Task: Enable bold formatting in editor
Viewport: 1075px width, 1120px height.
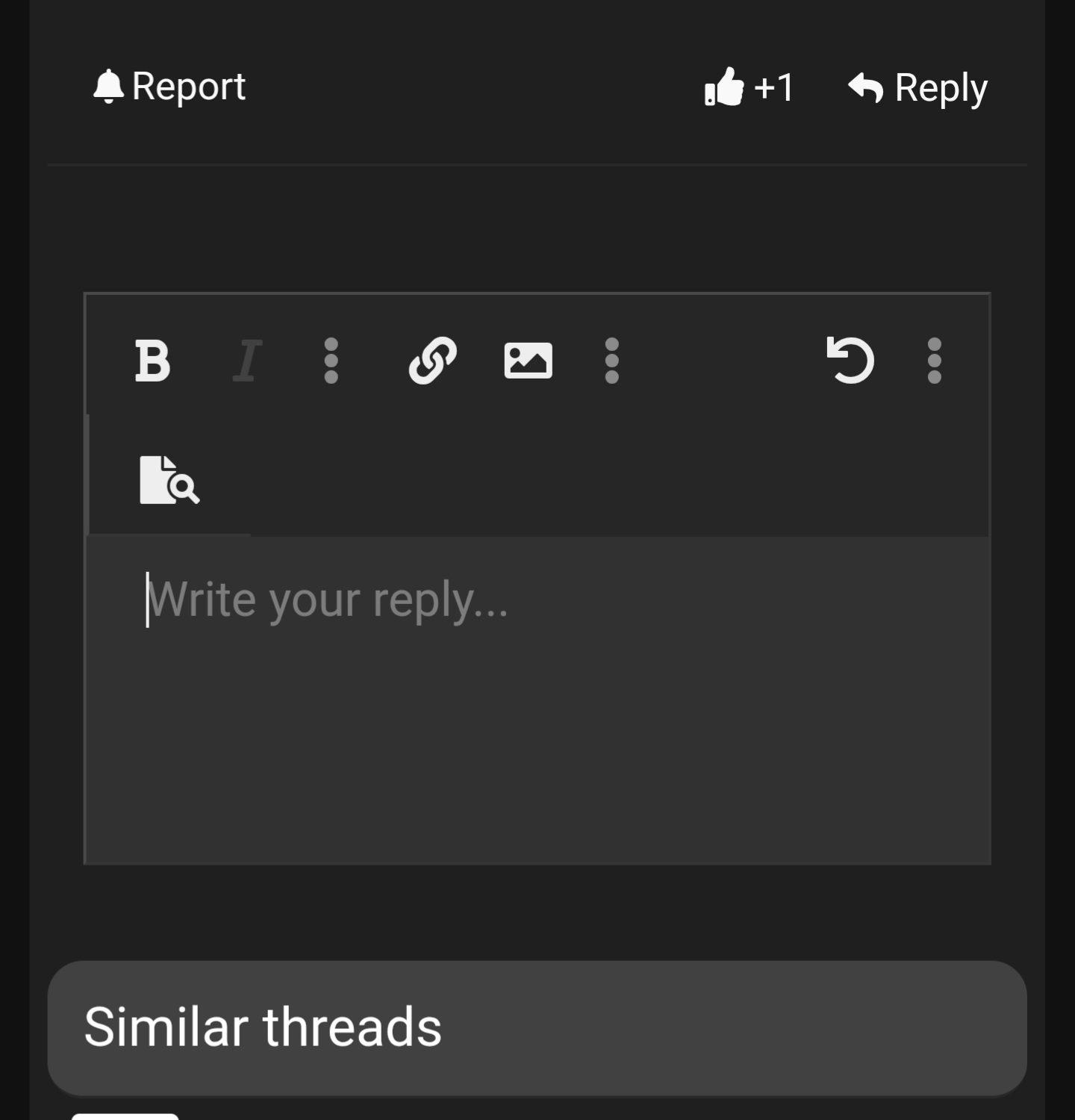Action: pyautogui.click(x=152, y=361)
